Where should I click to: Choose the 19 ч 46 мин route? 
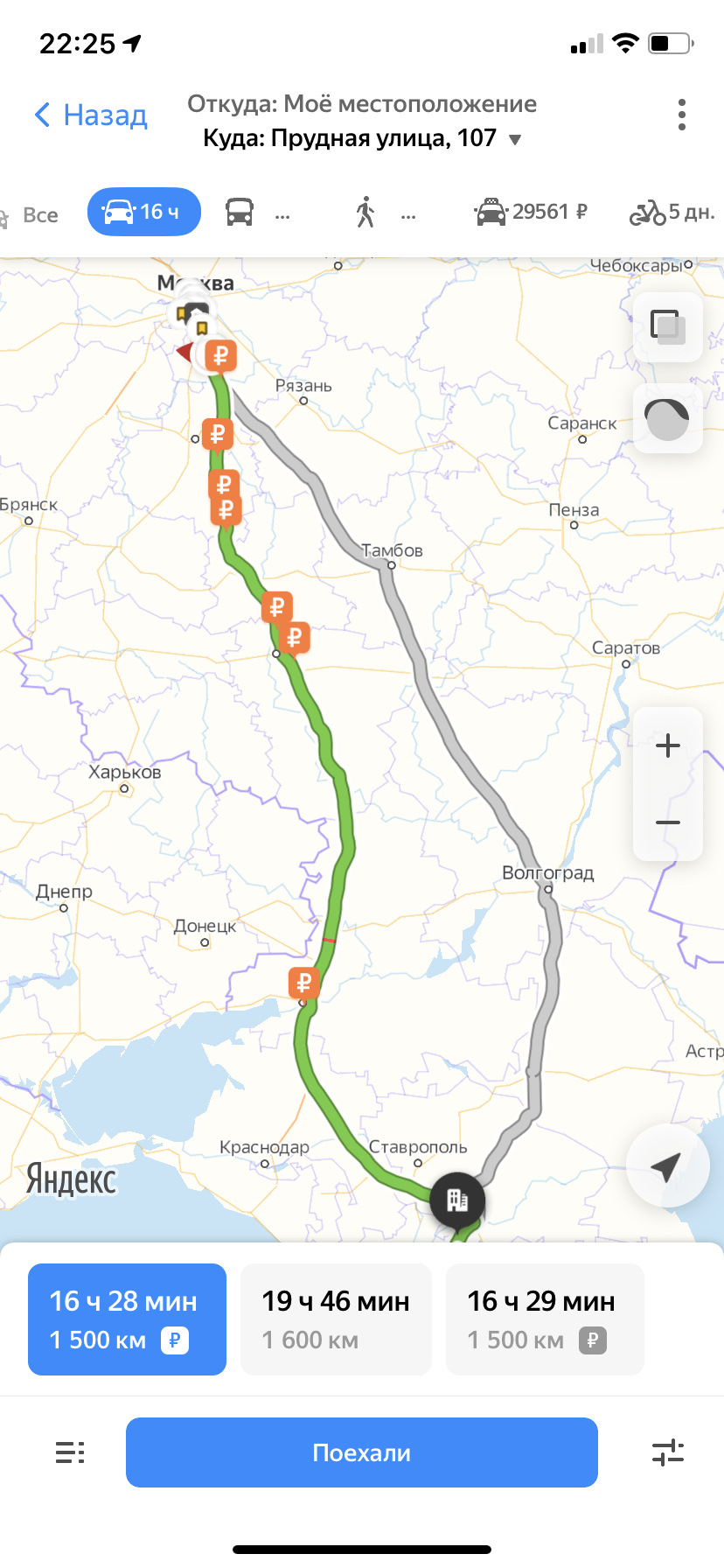coord(336,1319)
